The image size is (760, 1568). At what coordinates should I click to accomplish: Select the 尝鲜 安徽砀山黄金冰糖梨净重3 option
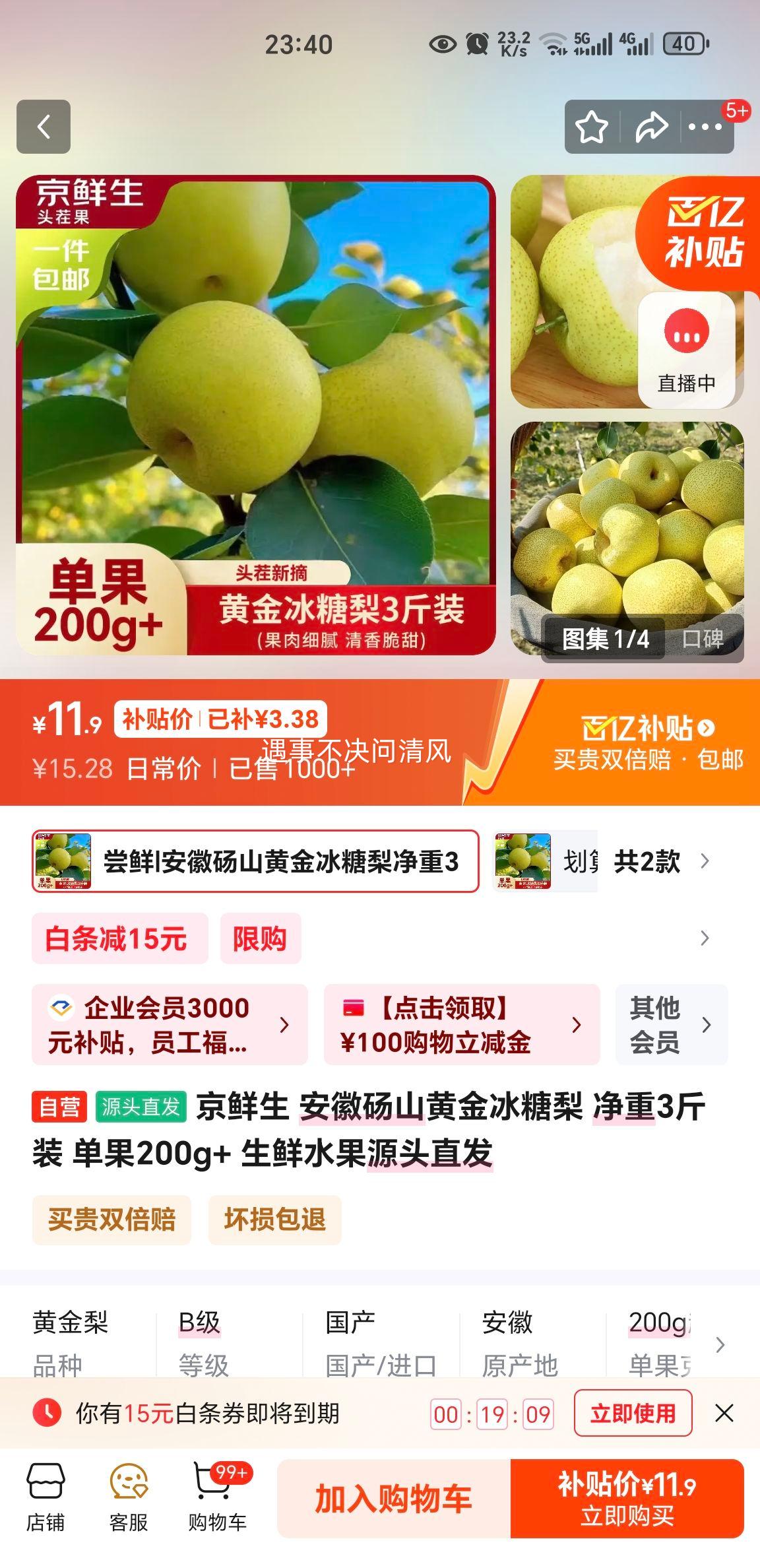click(x=255, y=861)
